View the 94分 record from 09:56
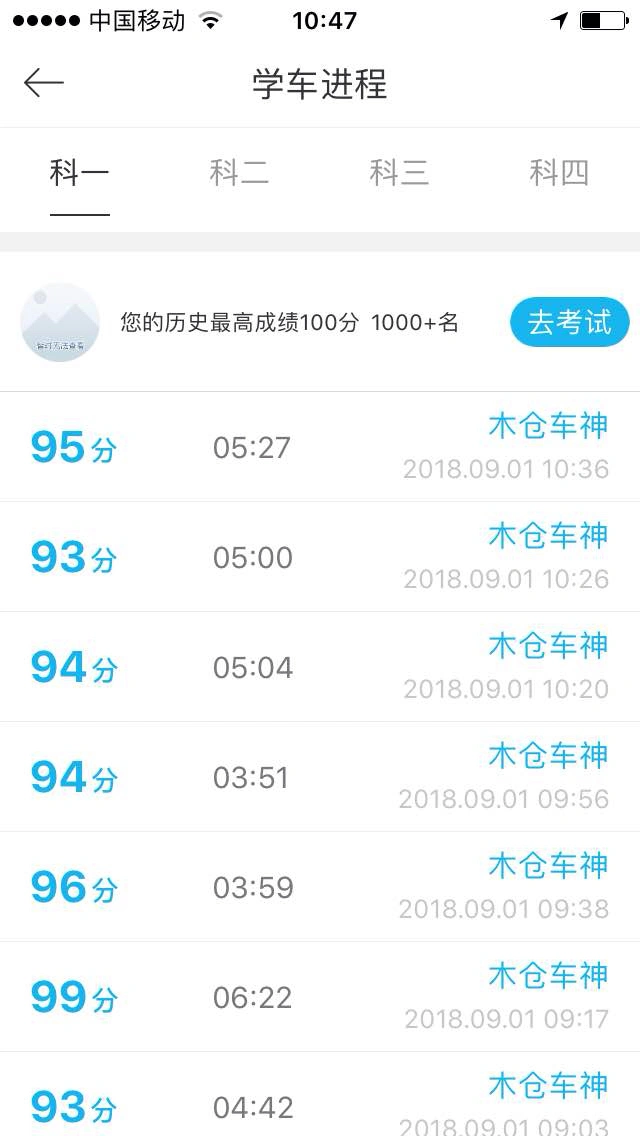 320,777
